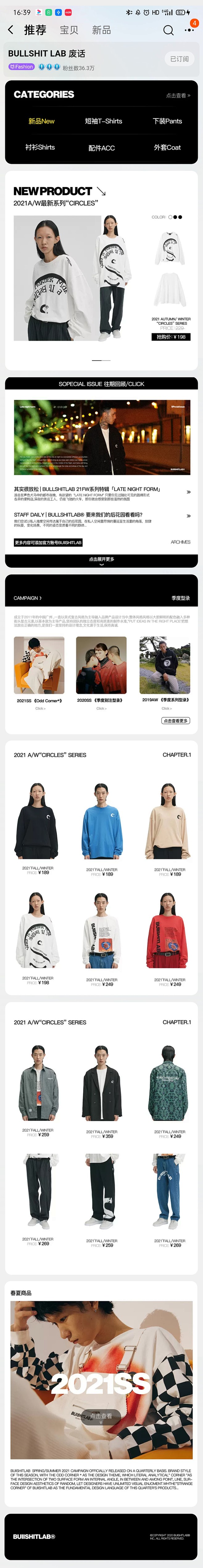This screenshot has height=1568, width=203.
Task: Tap 点击查看更多 under campaigns
Action: point(176,721)
